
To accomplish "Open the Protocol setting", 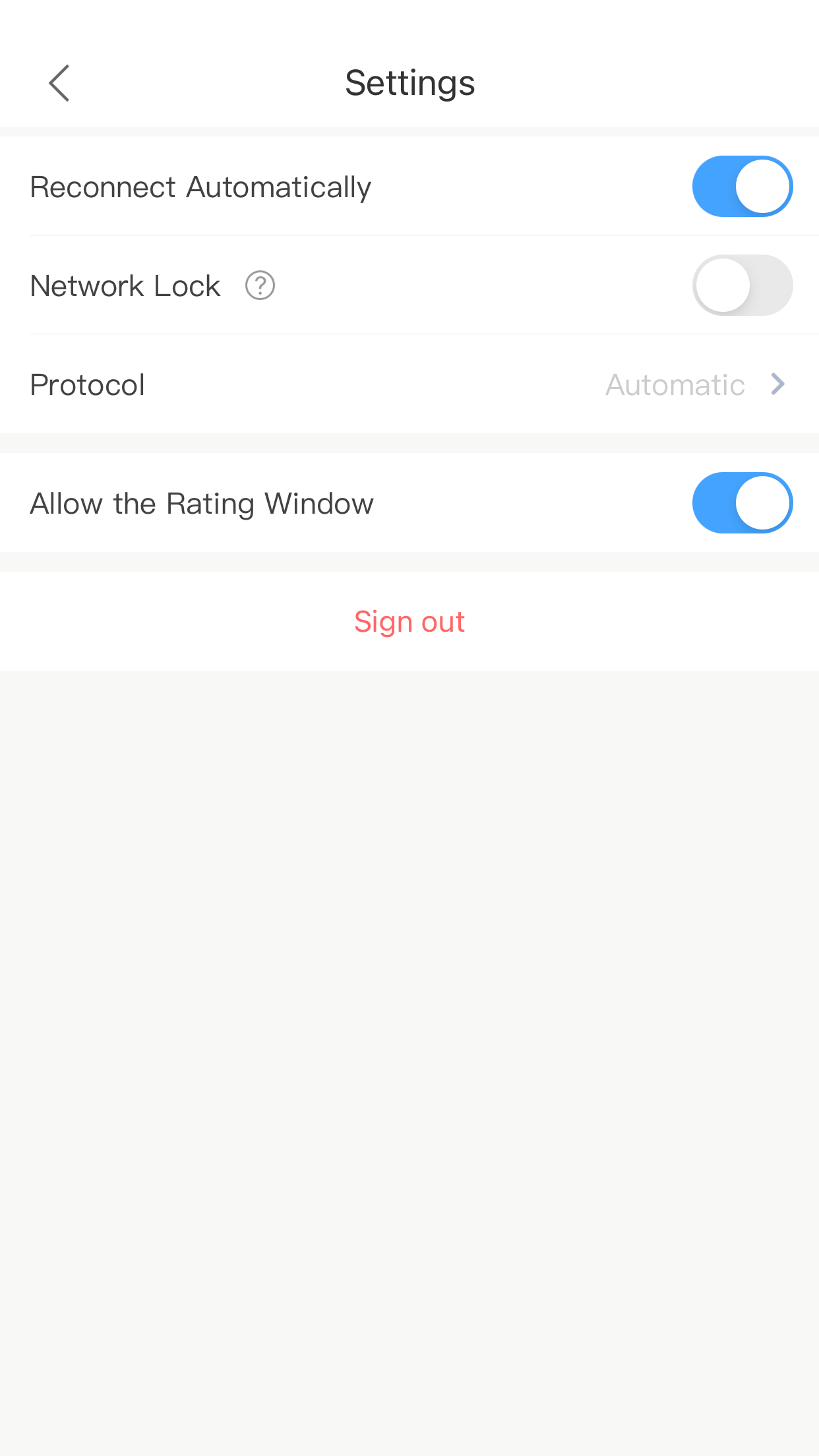I will 409,384.
